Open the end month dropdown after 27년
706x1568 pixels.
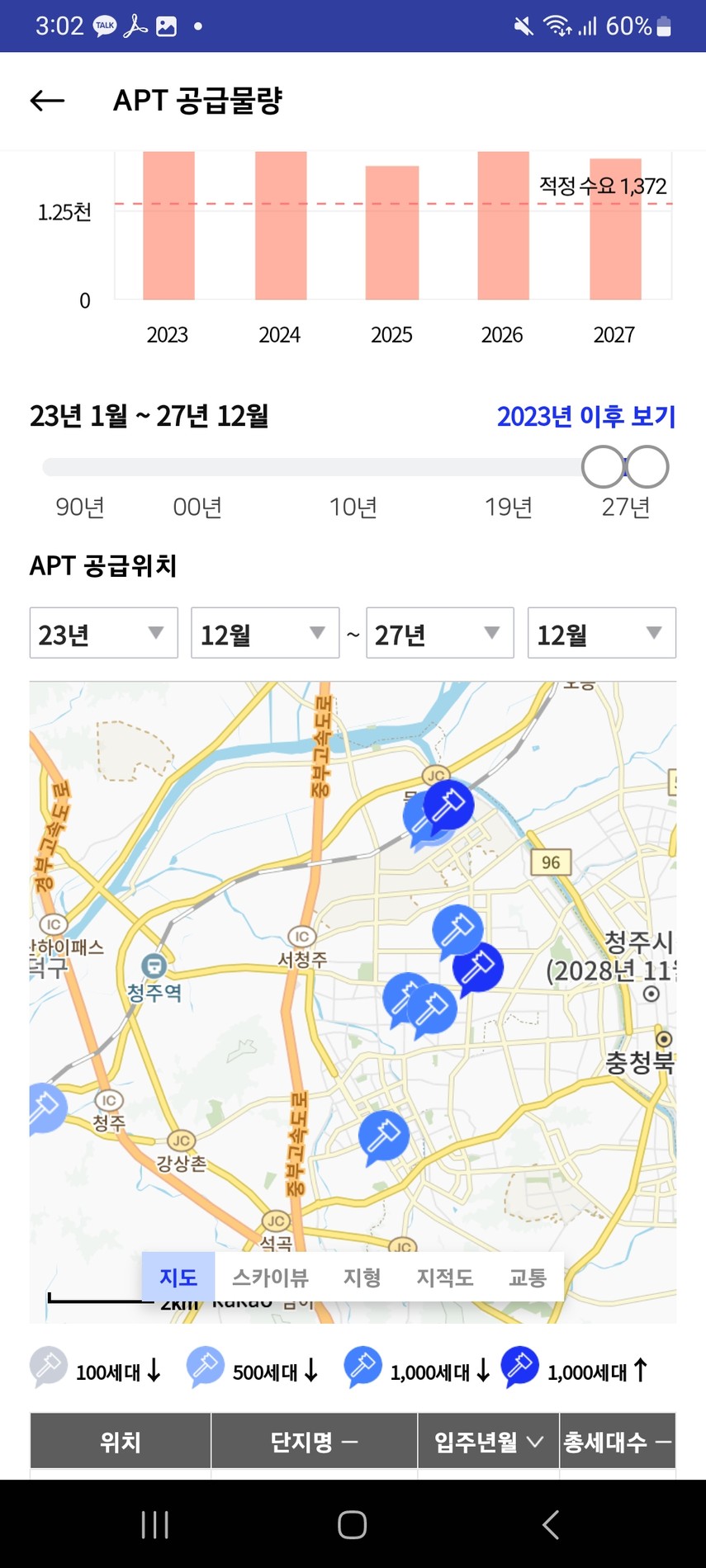tap(602, 633)
